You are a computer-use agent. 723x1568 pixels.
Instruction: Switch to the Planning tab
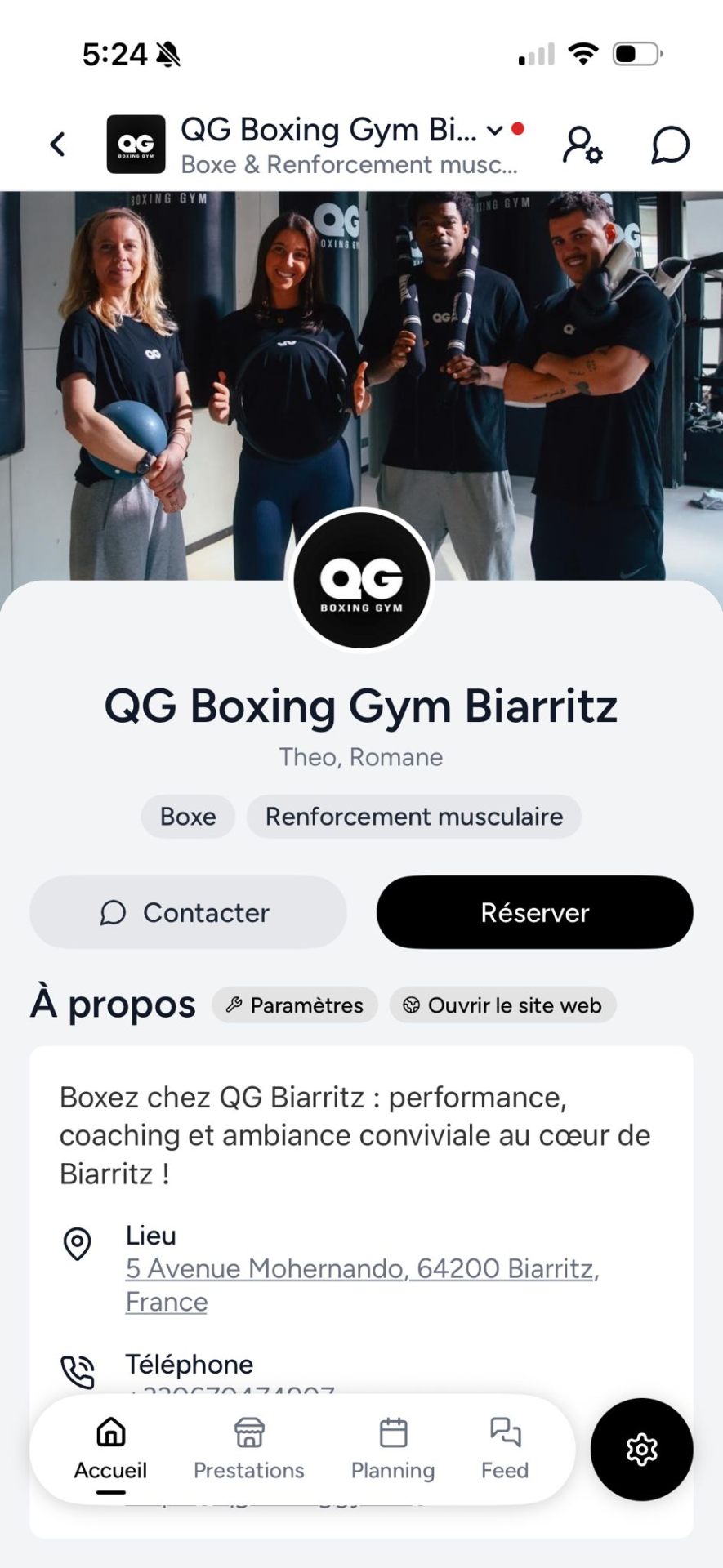[x=393, y=1449]
